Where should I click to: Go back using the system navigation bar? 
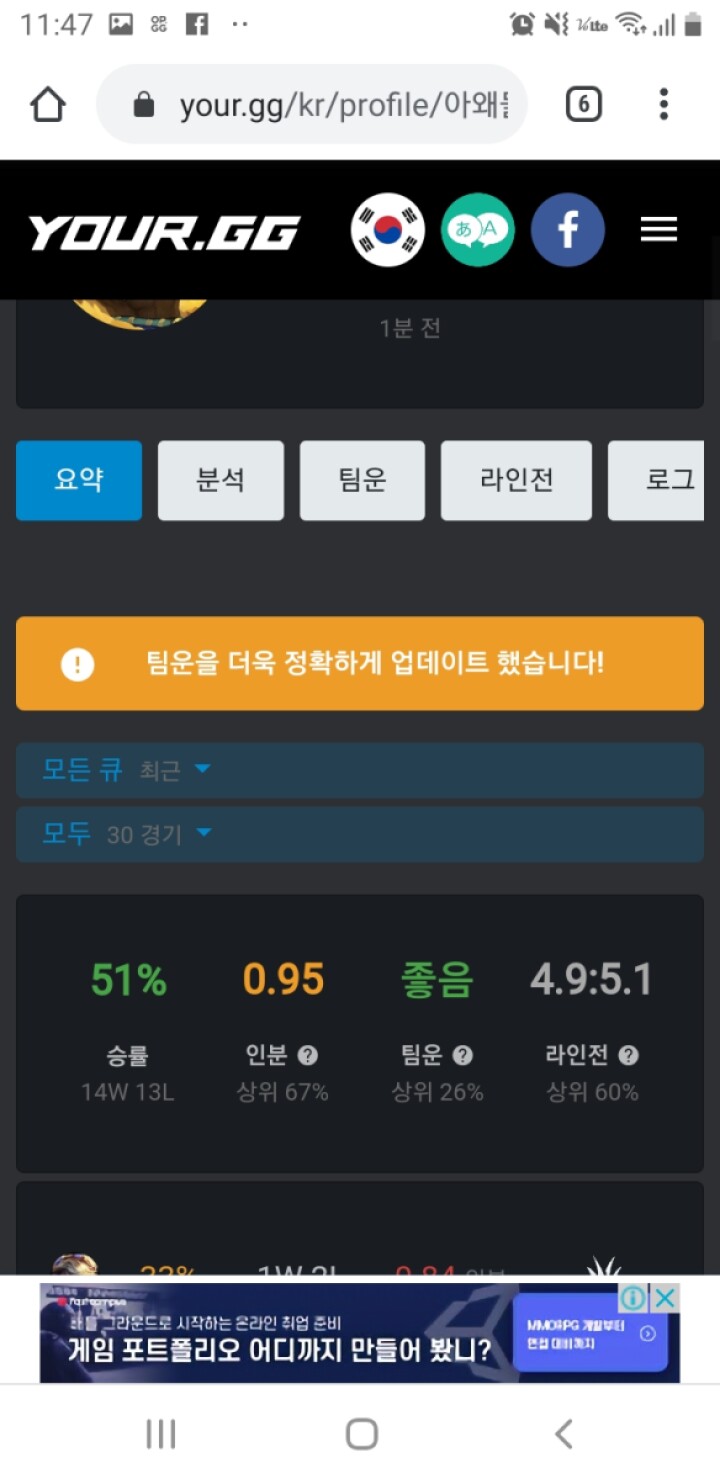(x=564, y=1434)
